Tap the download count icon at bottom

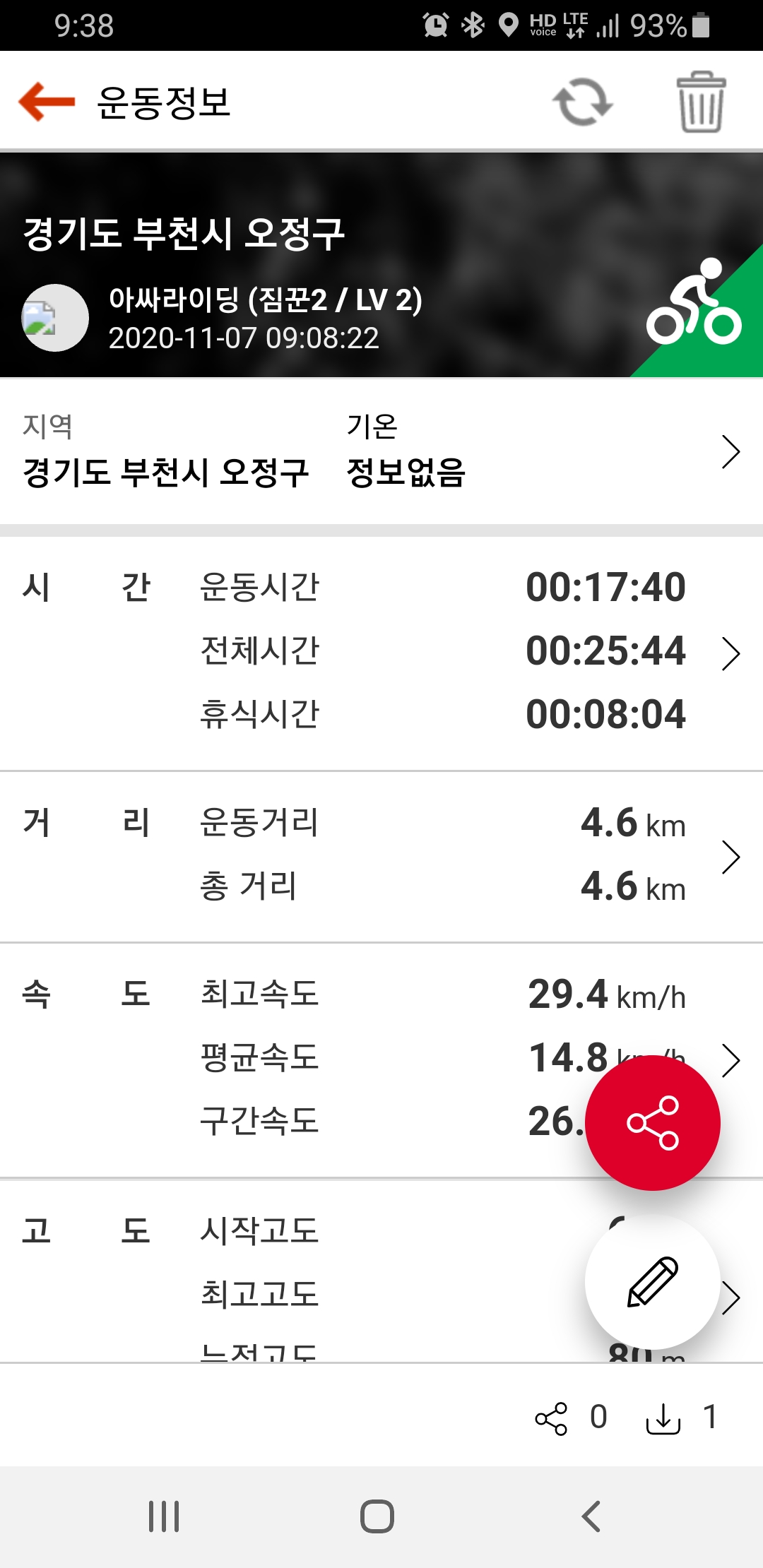pos(663,1418)
